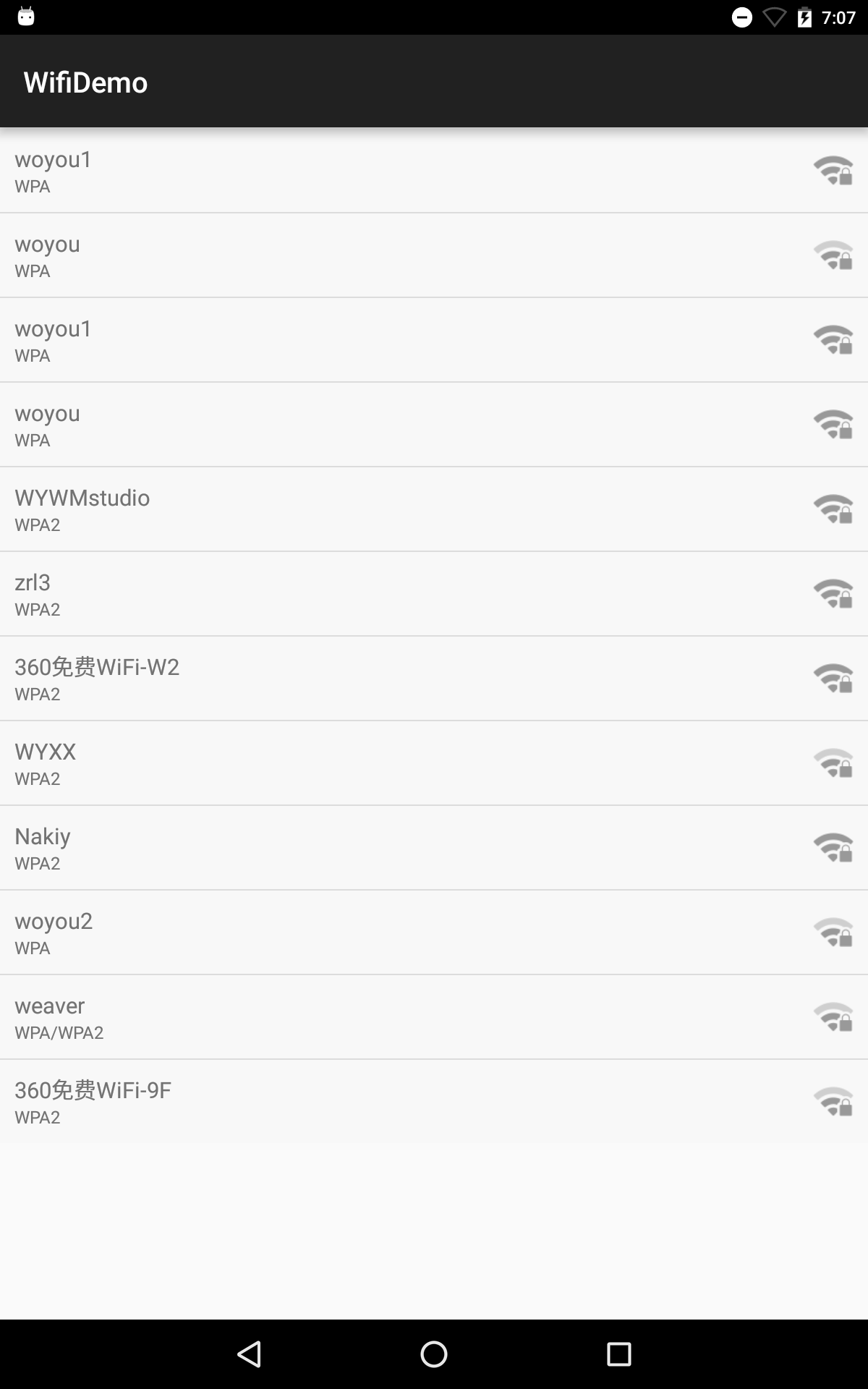Image resolution: width=868 pixels, height=1389 pixels.
Task: Tap the WYXX network row
Action: pos(434,763)
